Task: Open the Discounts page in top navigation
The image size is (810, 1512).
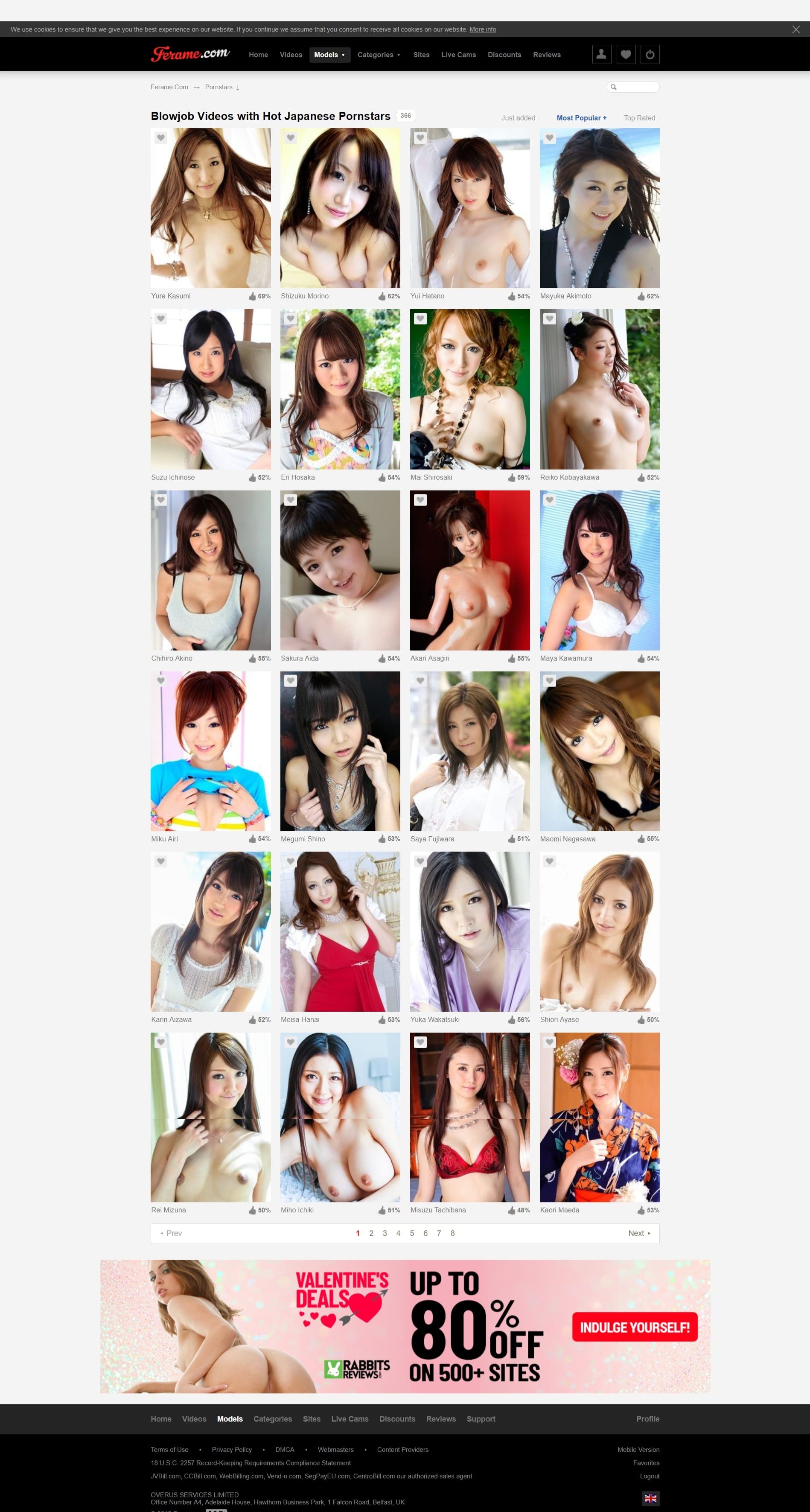Action: tap(504, 55)
